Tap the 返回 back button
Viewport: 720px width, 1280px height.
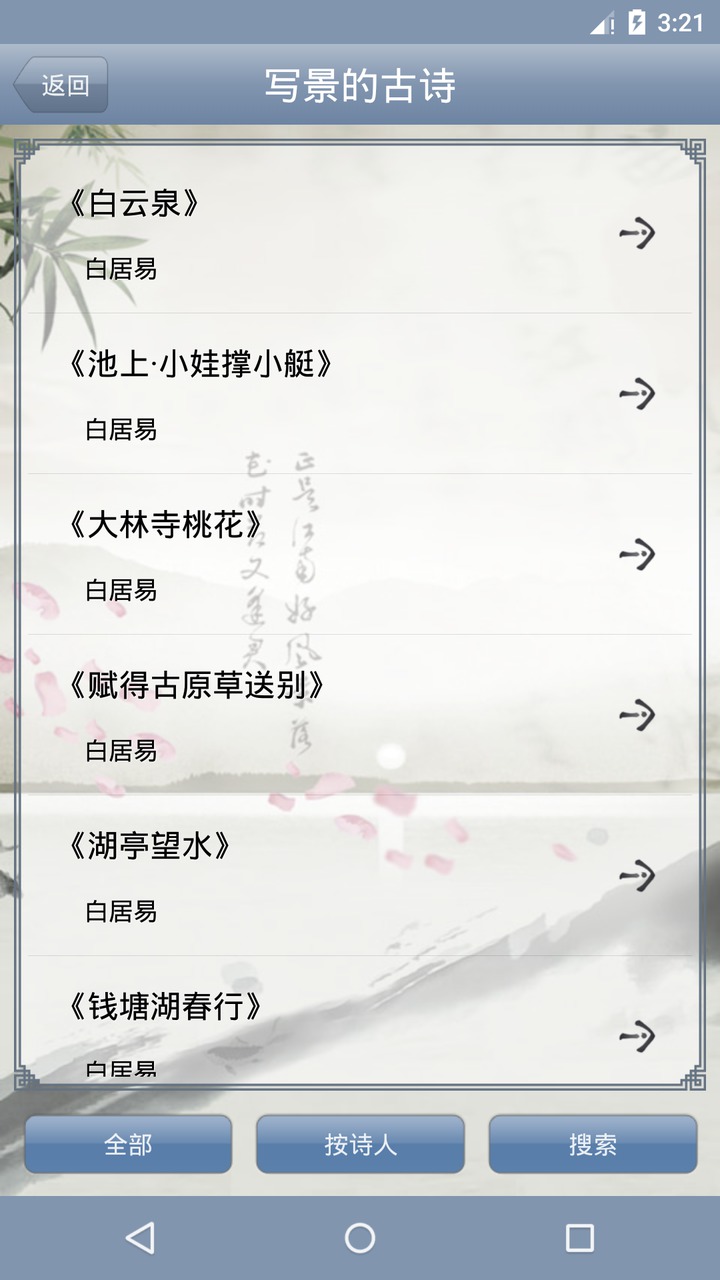point(62,85)
